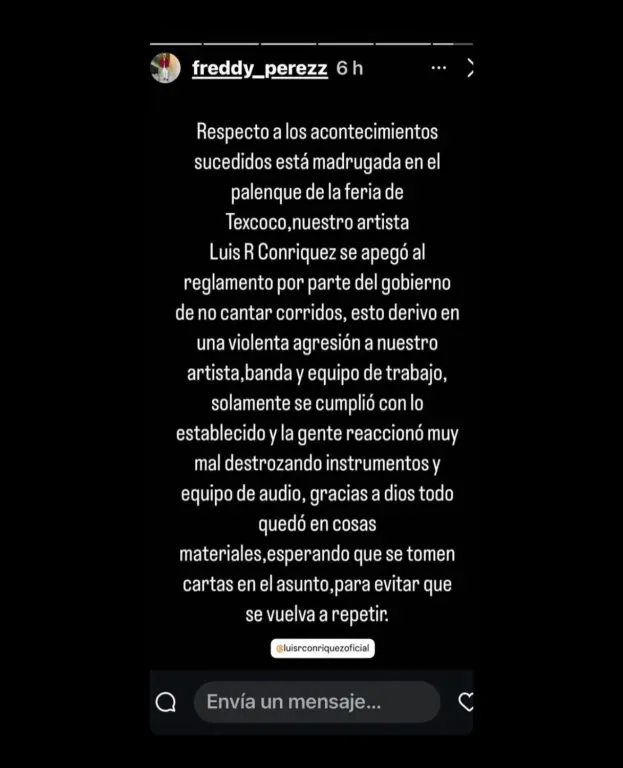Viewport: 623px width, 768px height.
Task: Tap freddy_perezz's profile picture
Action: pyautogui.click(x=165, y=68)
